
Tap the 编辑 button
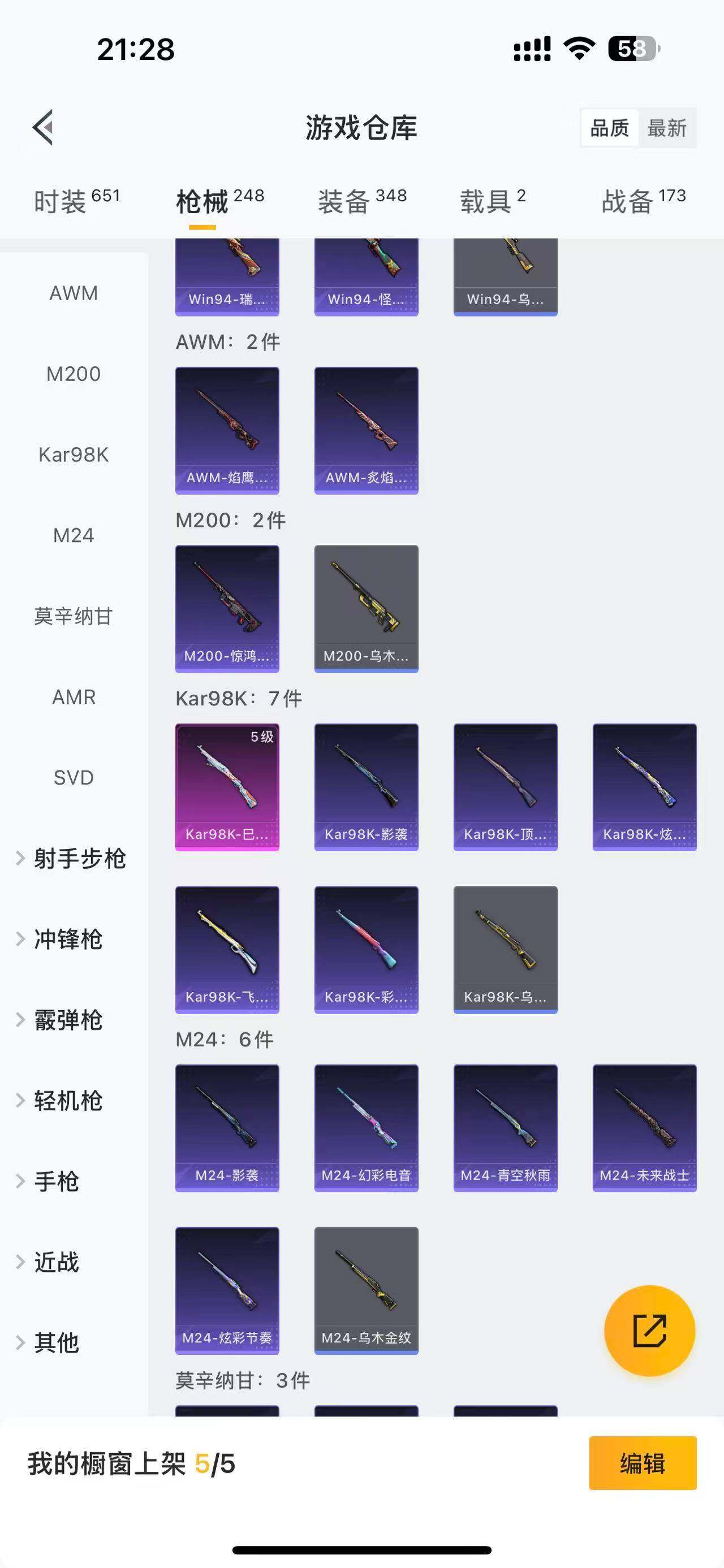(643, 1463)
